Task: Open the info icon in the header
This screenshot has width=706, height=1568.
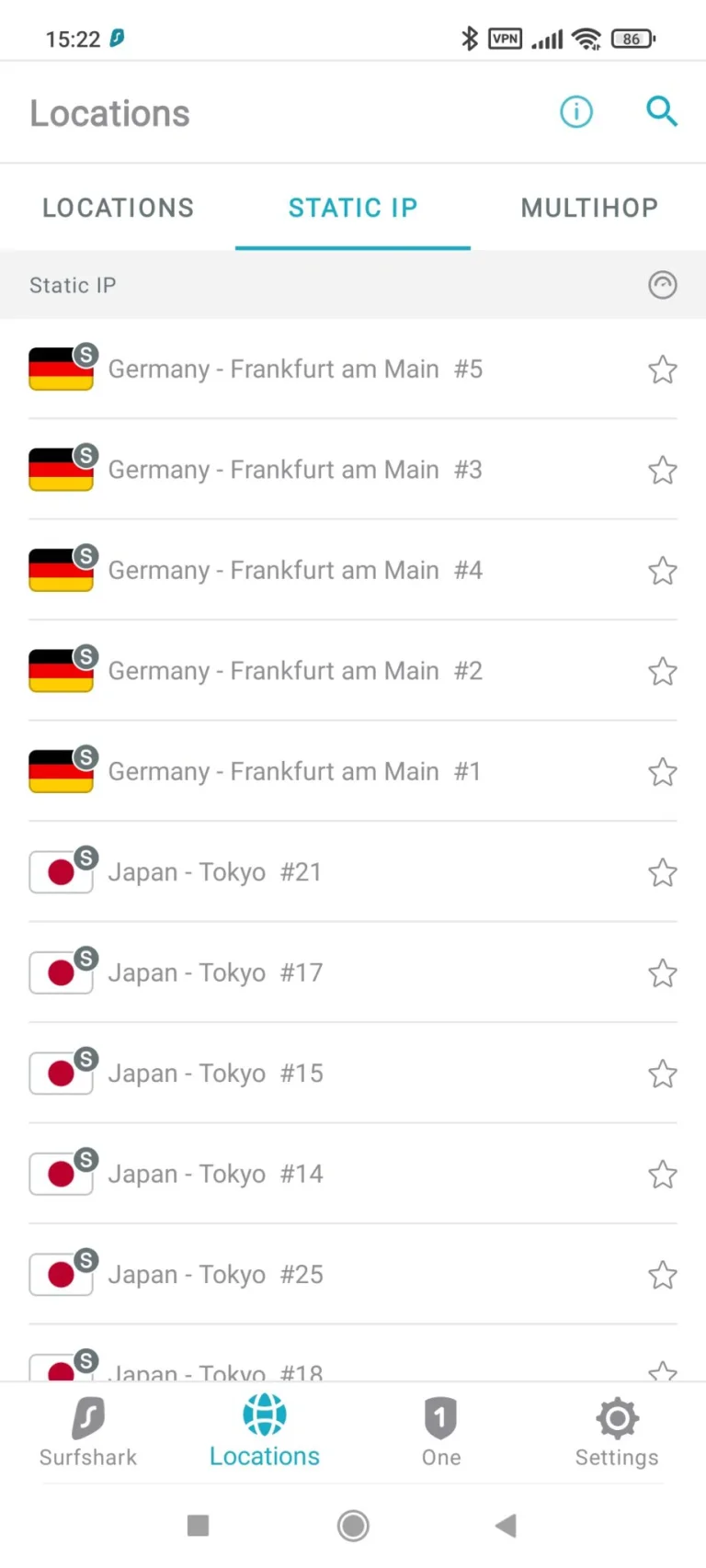Action: [576, 112]
